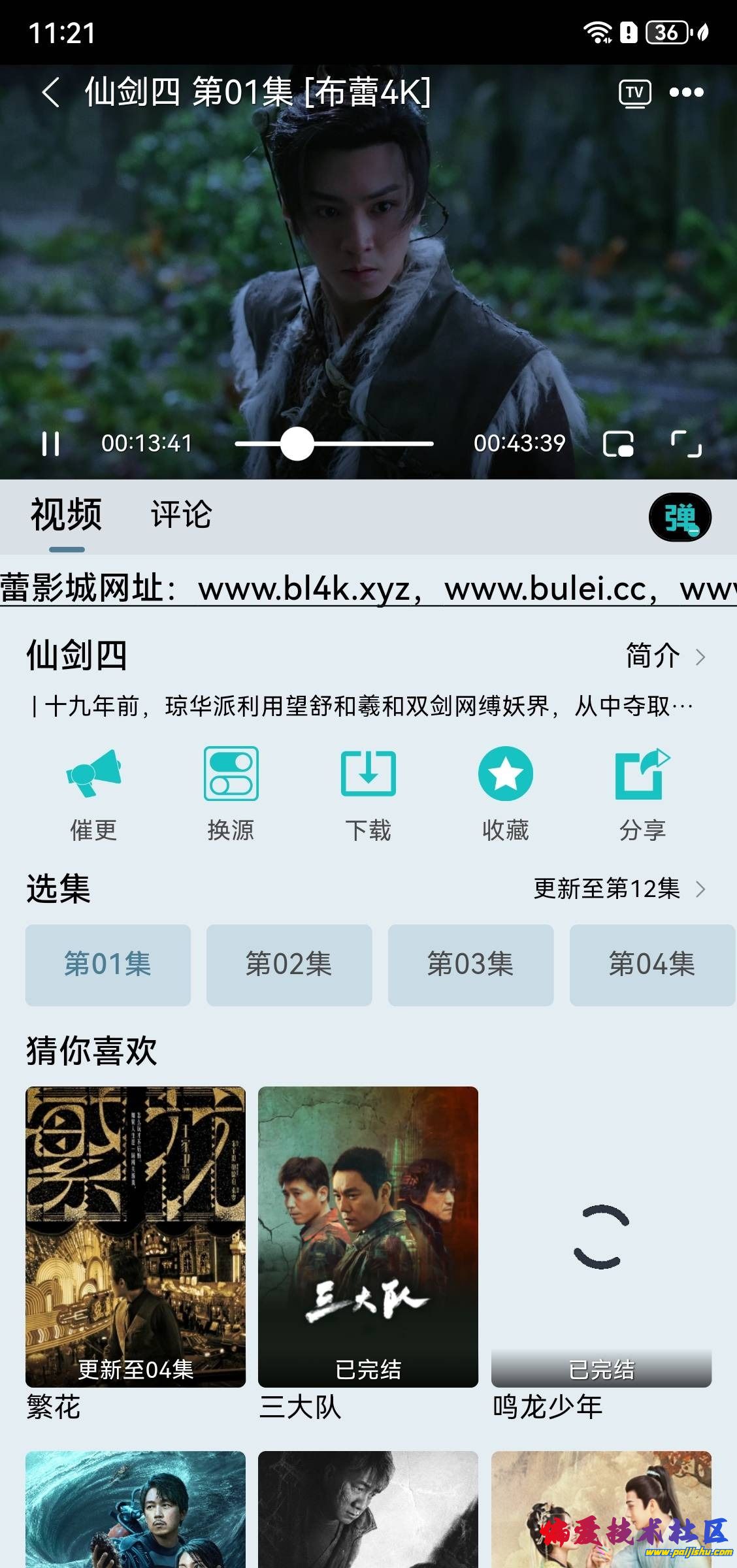This screenshot has width=737, height=1568.
Task: Download this episode via 下载
Action: pyautogui.click(x=368, y=793)
